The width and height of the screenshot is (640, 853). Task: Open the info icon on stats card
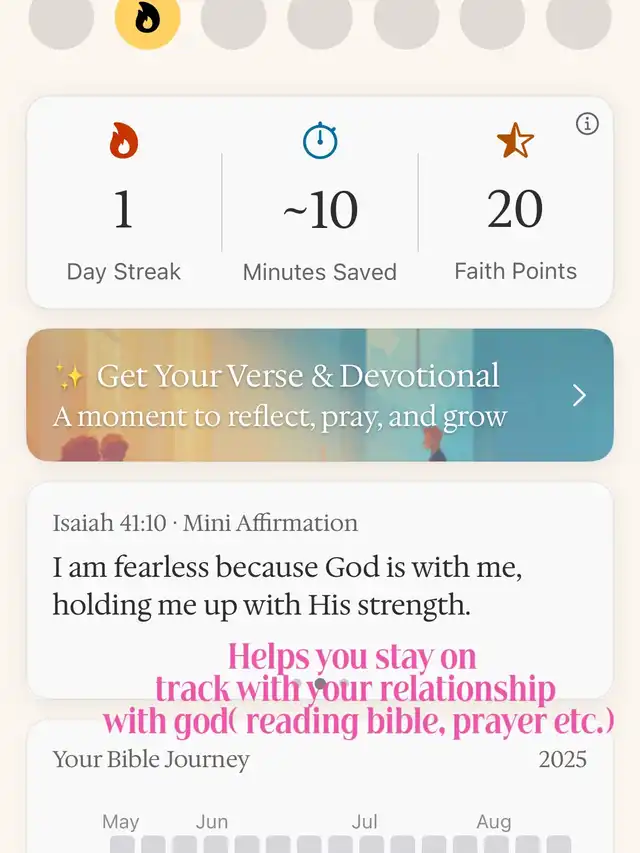pyautogui.click(x=587, y=124)
